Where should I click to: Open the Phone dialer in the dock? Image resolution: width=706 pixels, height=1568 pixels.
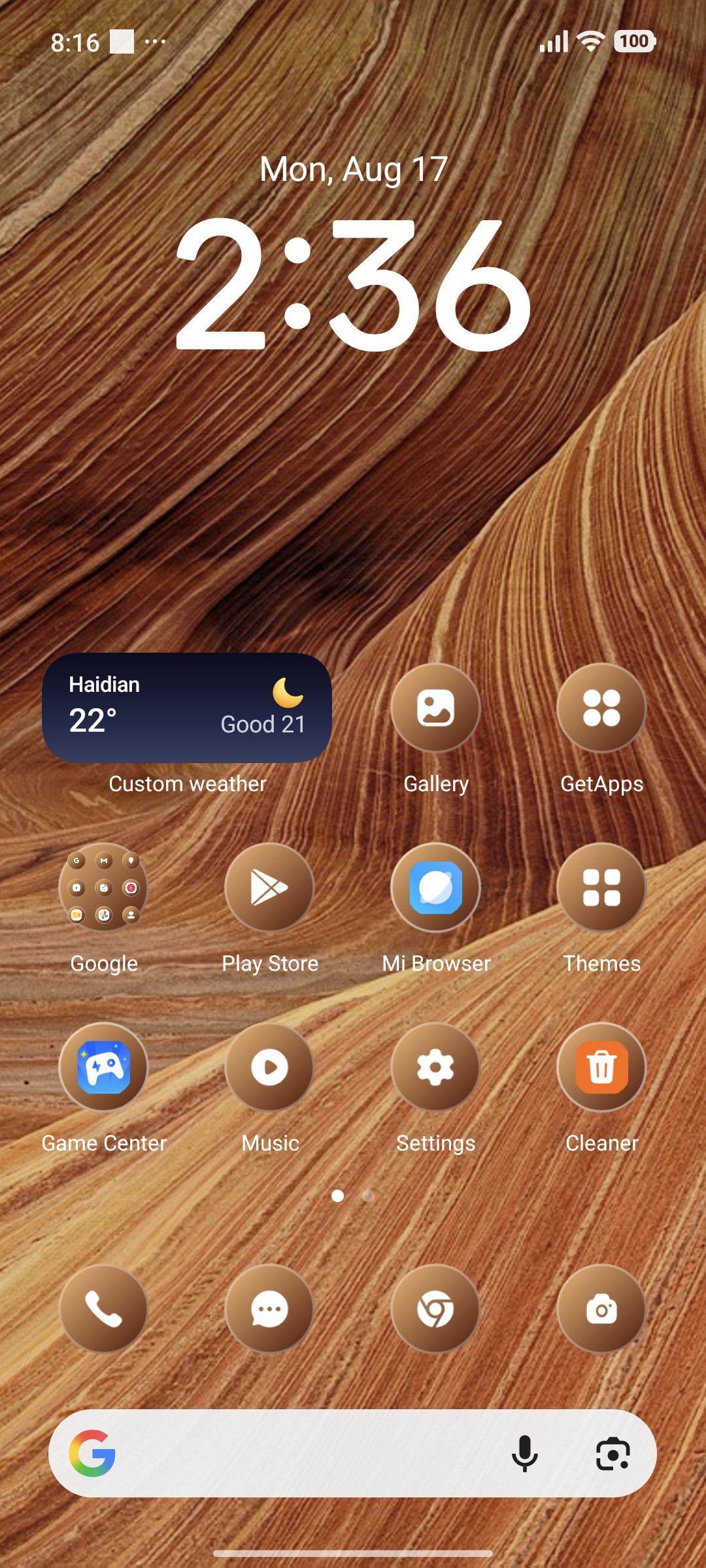[x=103, y=1309]
